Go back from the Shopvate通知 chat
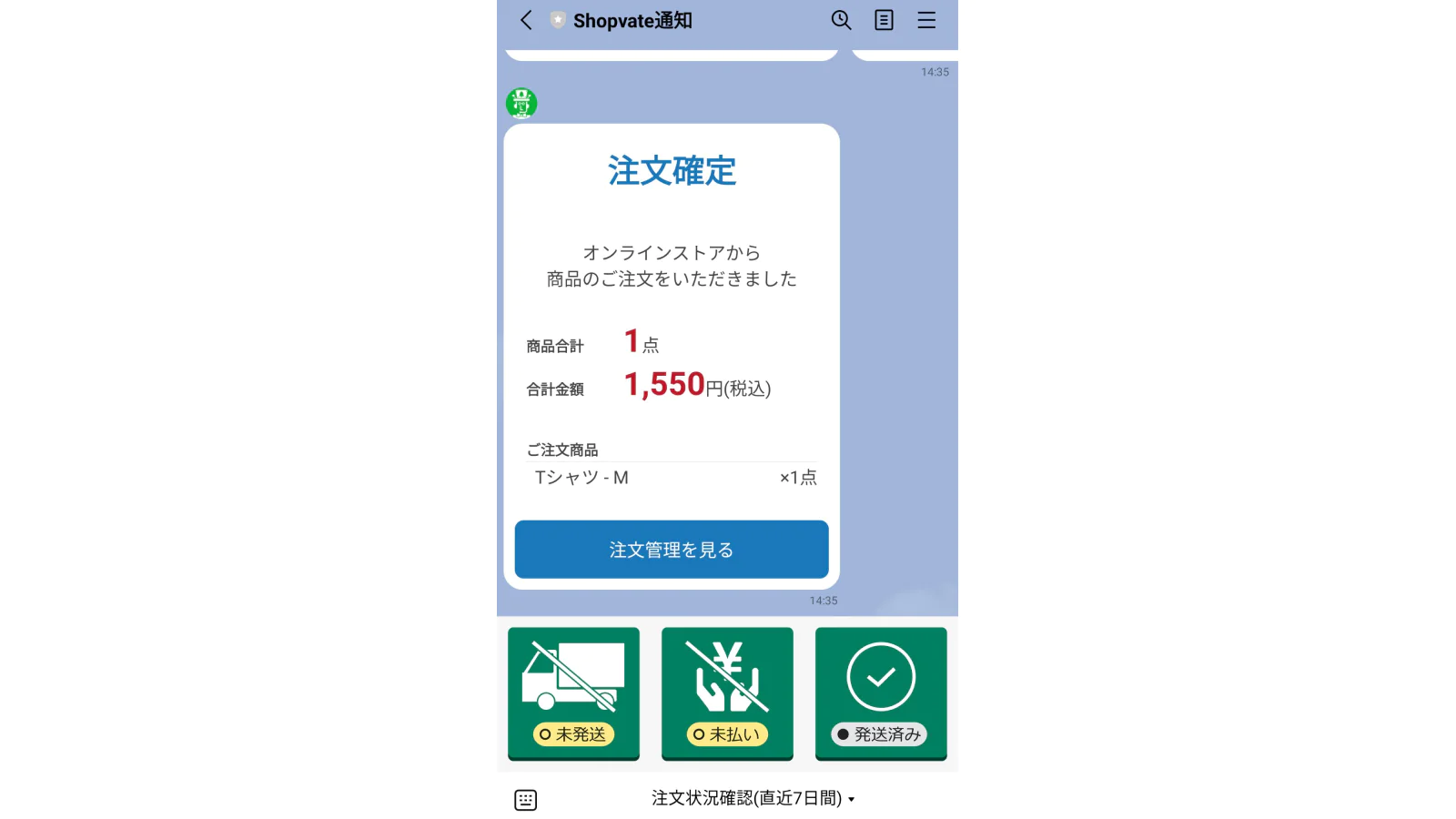Screen dimensions: 1456x819 (x=526, y=20)
